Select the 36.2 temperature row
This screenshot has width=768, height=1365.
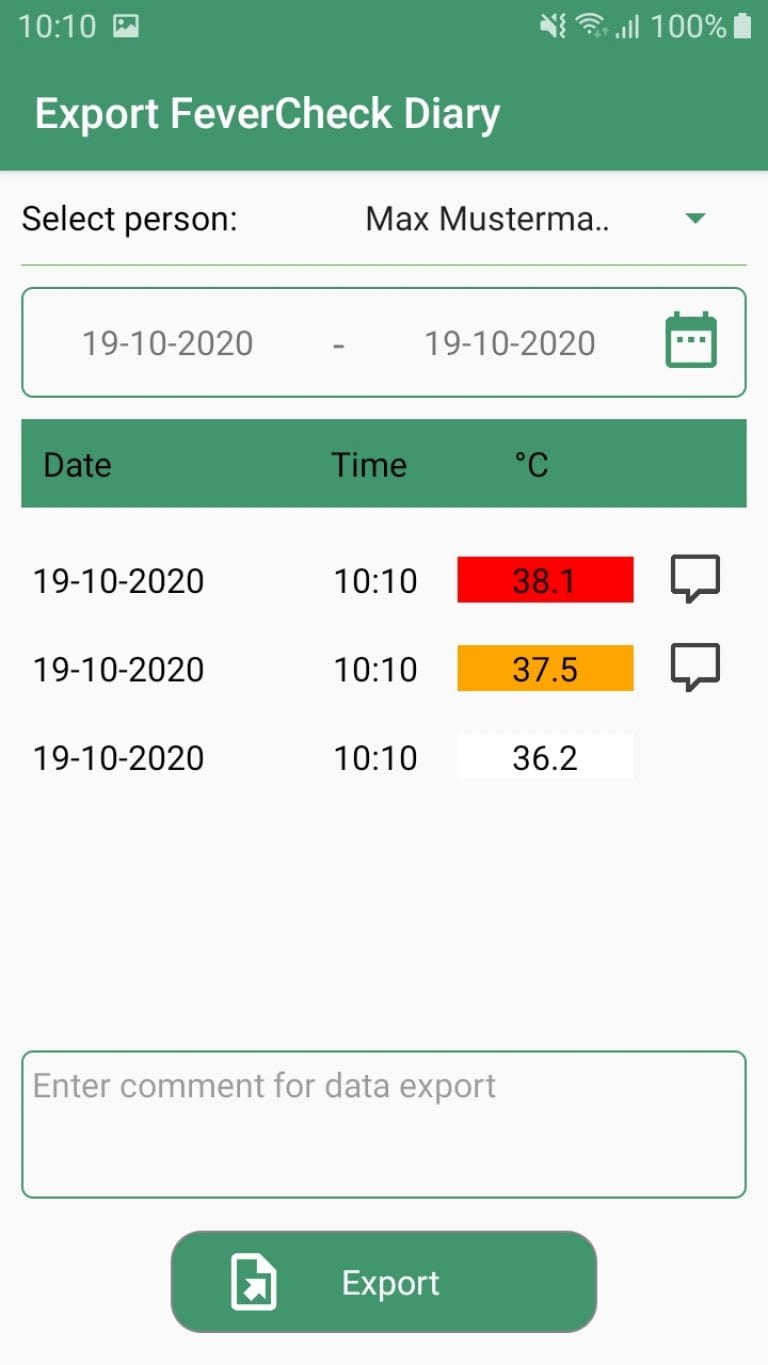coord(545,757)
